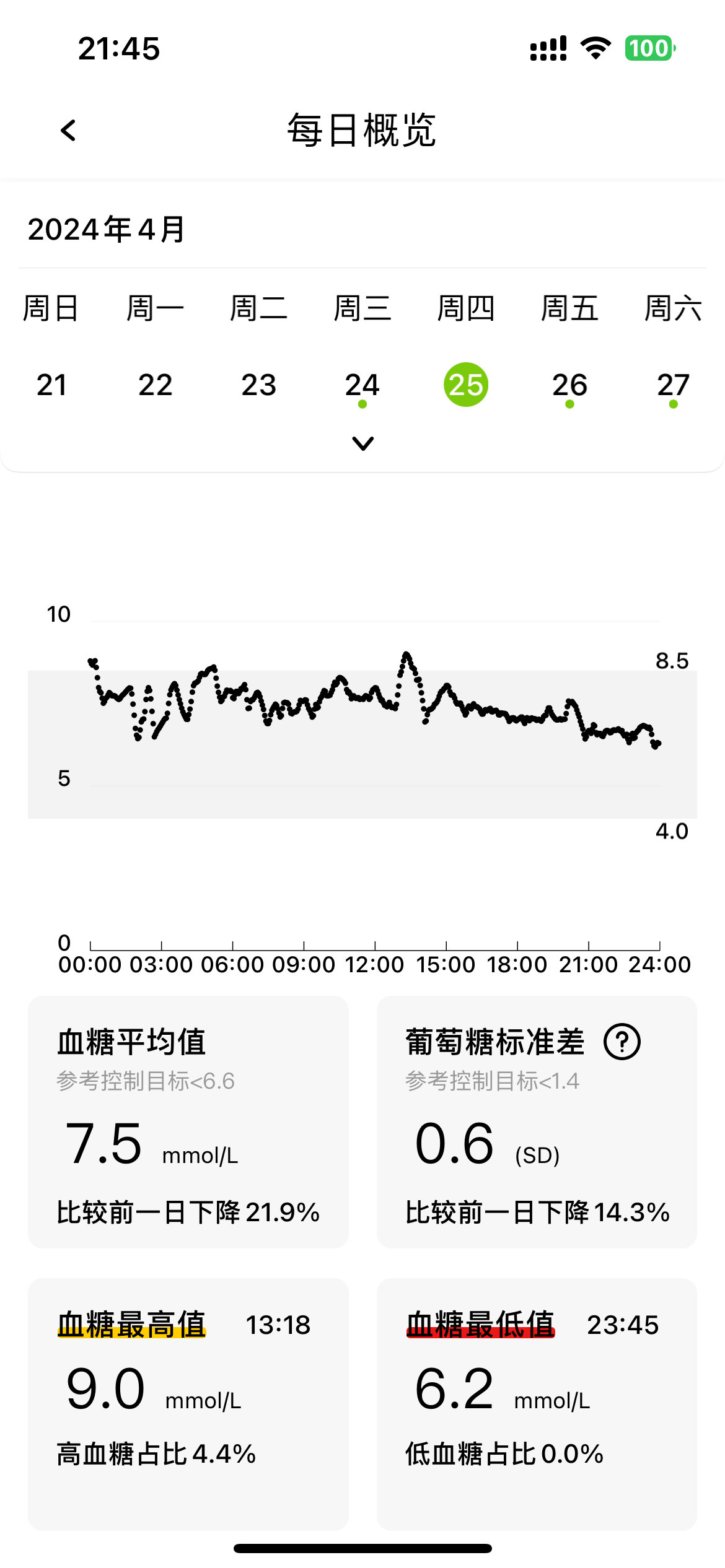The width and height of the screenshot is (725, 1568).
Task: Select date 21 in the calendar
Action: (52, 385)
